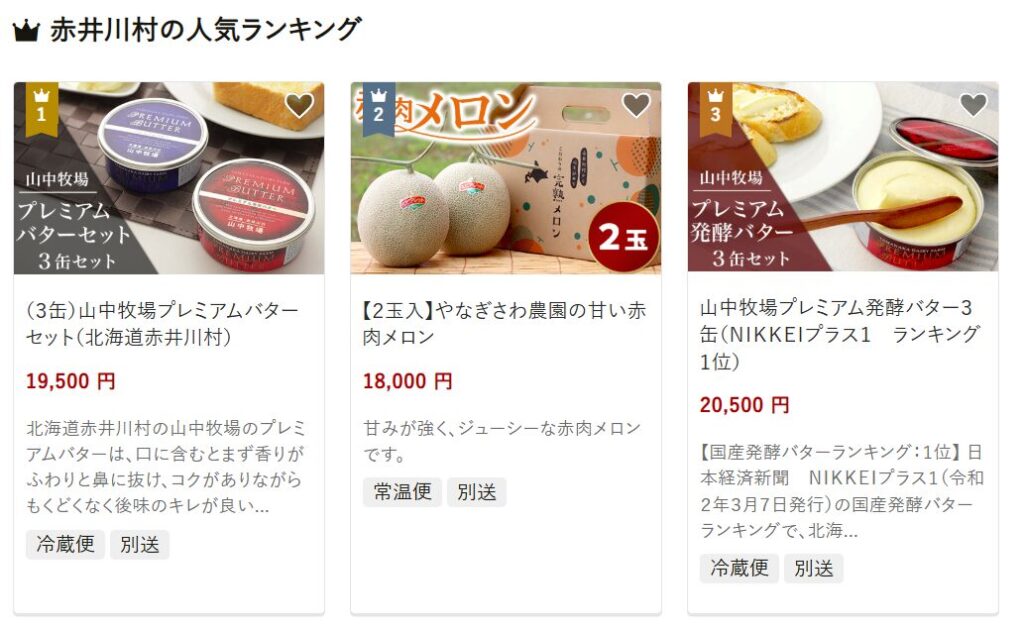Viewport: 1024px width, 629px height.
Task: Open the 山中牧場プレミアム発酵バター3缶 product card
Action: 840,333
